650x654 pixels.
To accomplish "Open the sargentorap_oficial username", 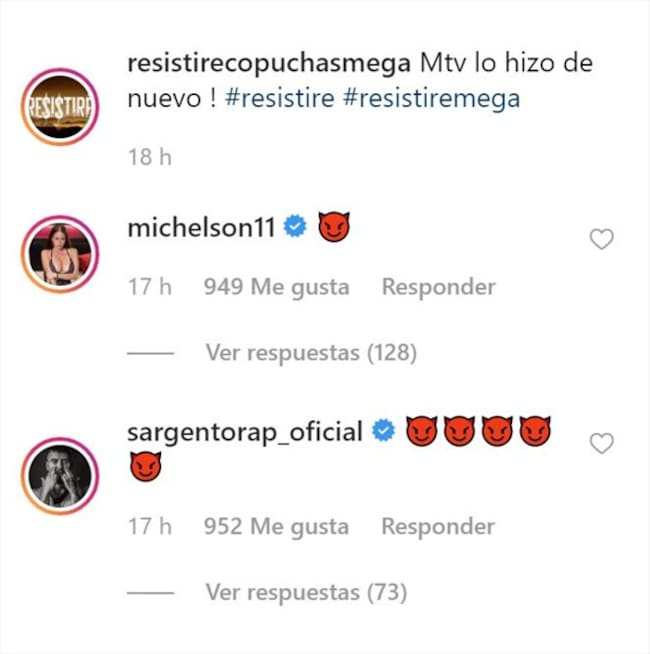I will 245,432.
